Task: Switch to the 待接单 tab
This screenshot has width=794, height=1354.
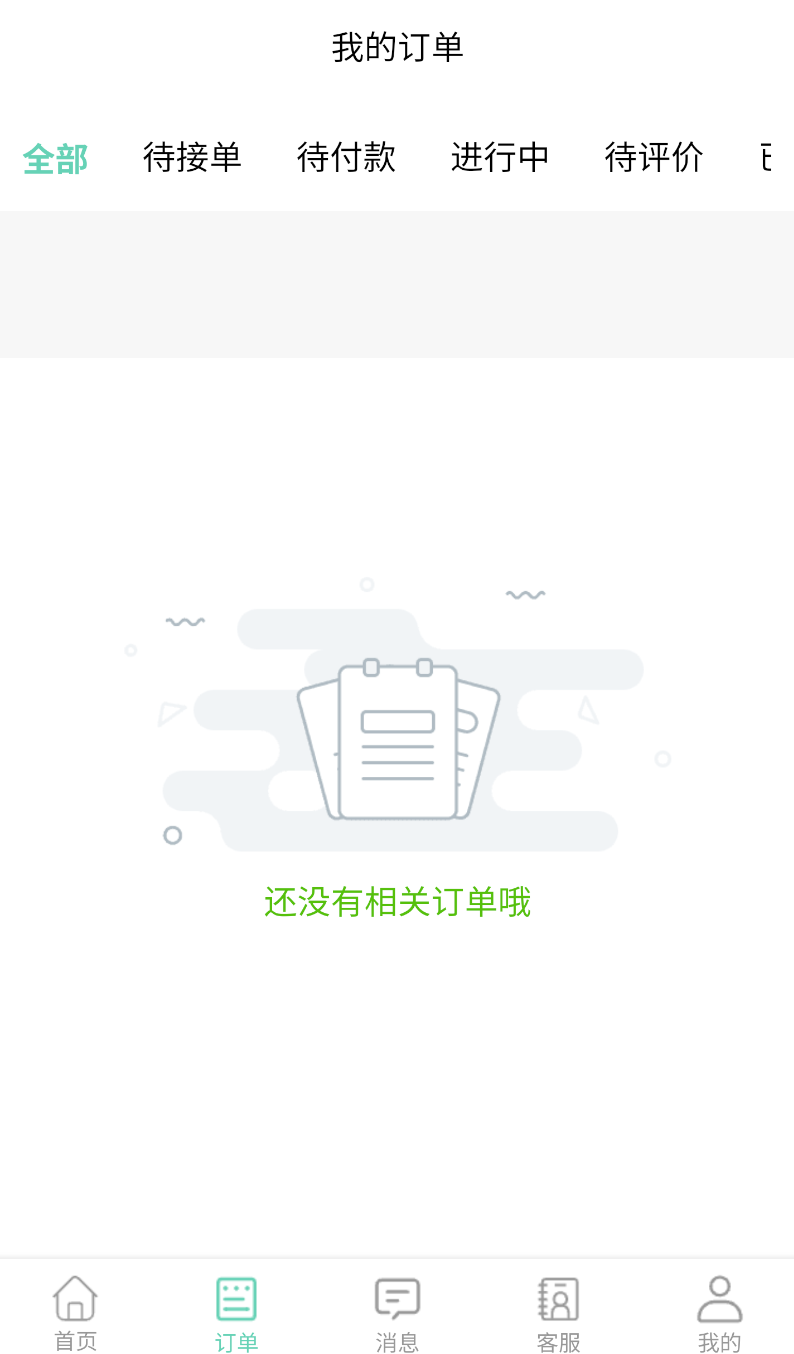Action: tap(192, 158)
